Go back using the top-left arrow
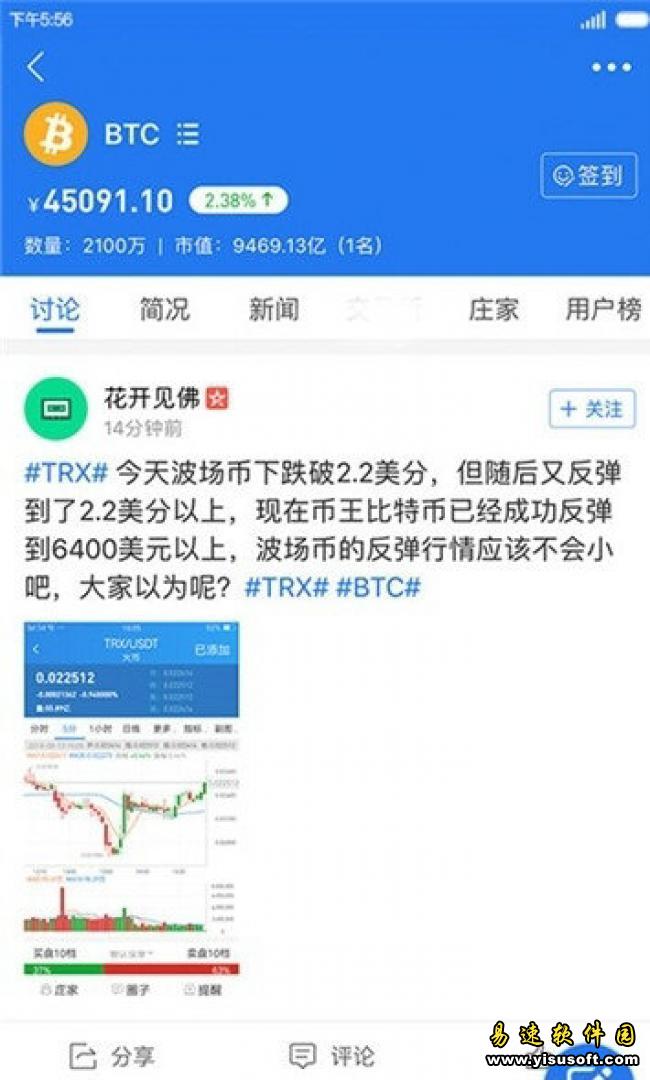This screenshot has height=1080, width=650. tap(36, 67)
